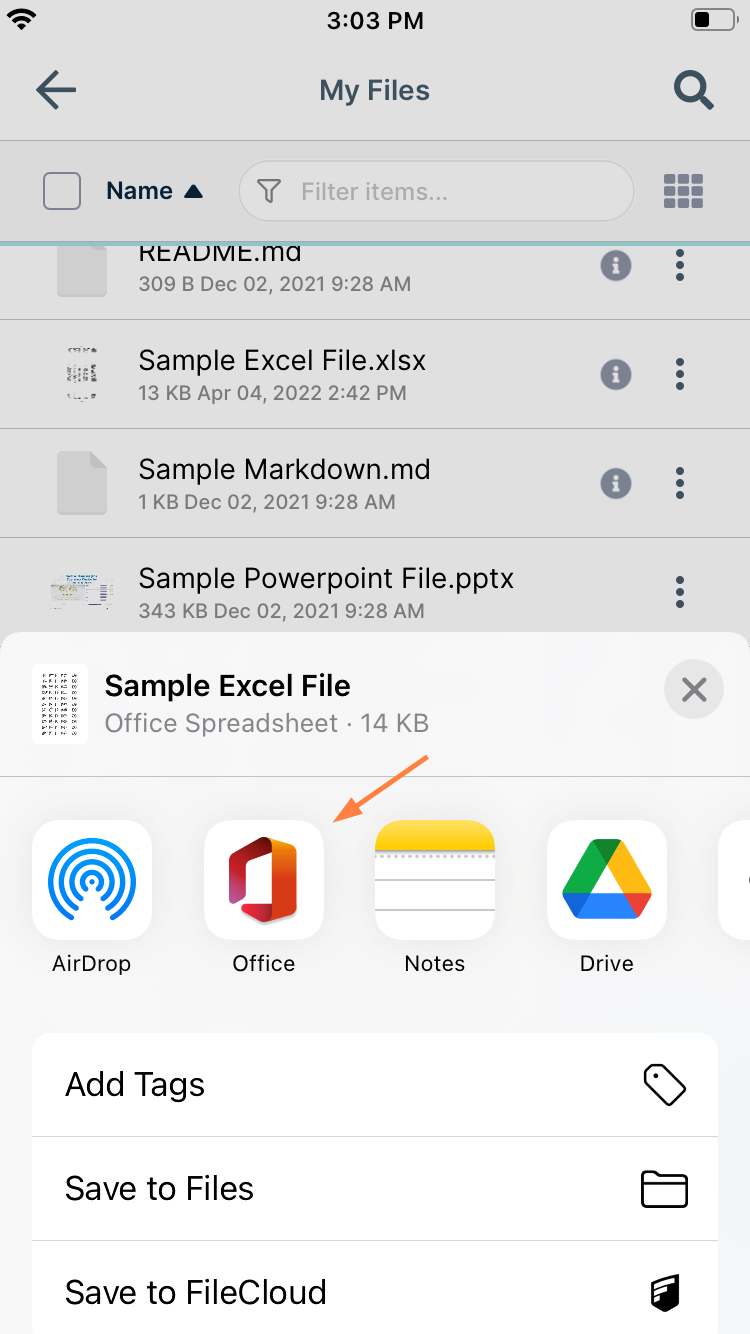The height and width of the screenshot is (1334, 750).
Task: Enable the select-all files checkbox
Action: point(61,191)
